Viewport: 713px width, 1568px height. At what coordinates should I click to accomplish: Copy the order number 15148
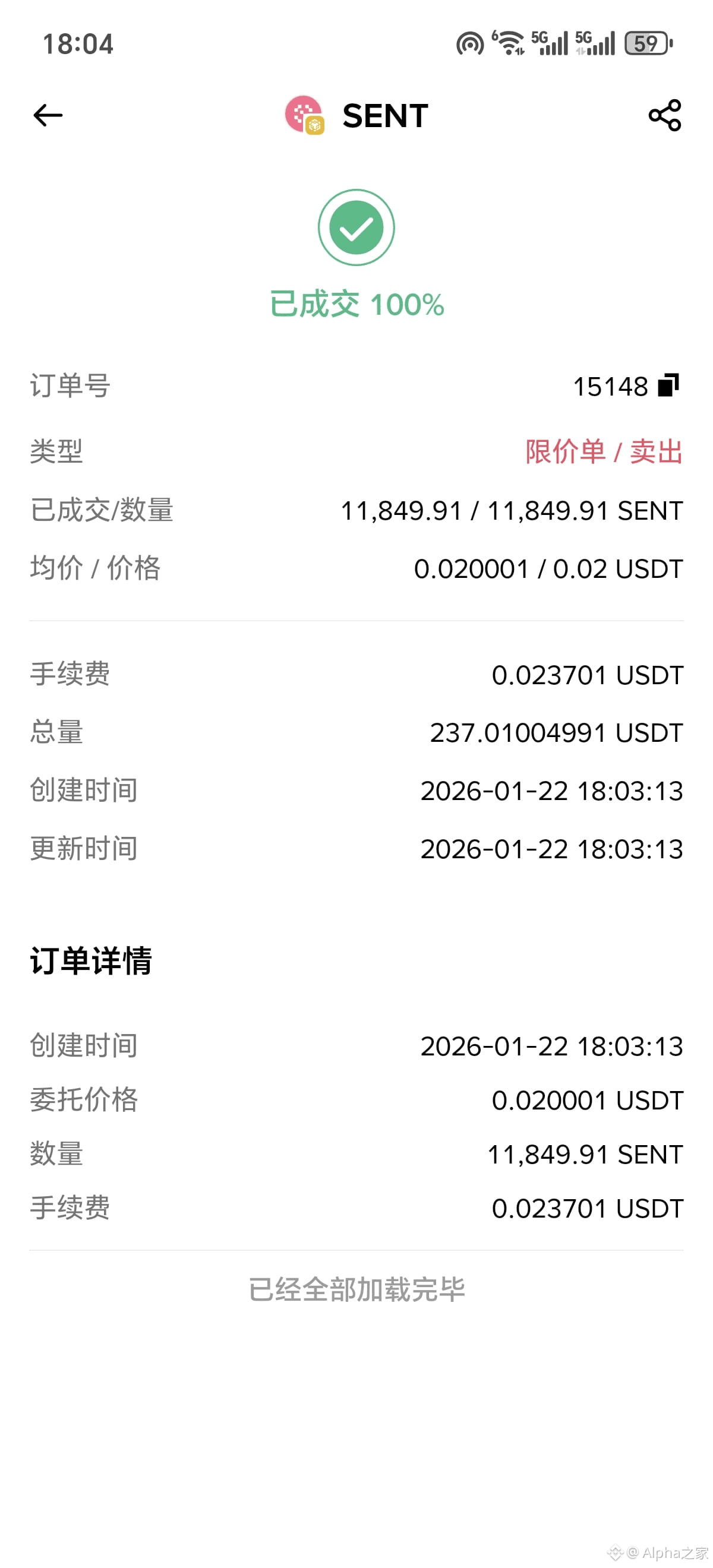tap(668, 385)
